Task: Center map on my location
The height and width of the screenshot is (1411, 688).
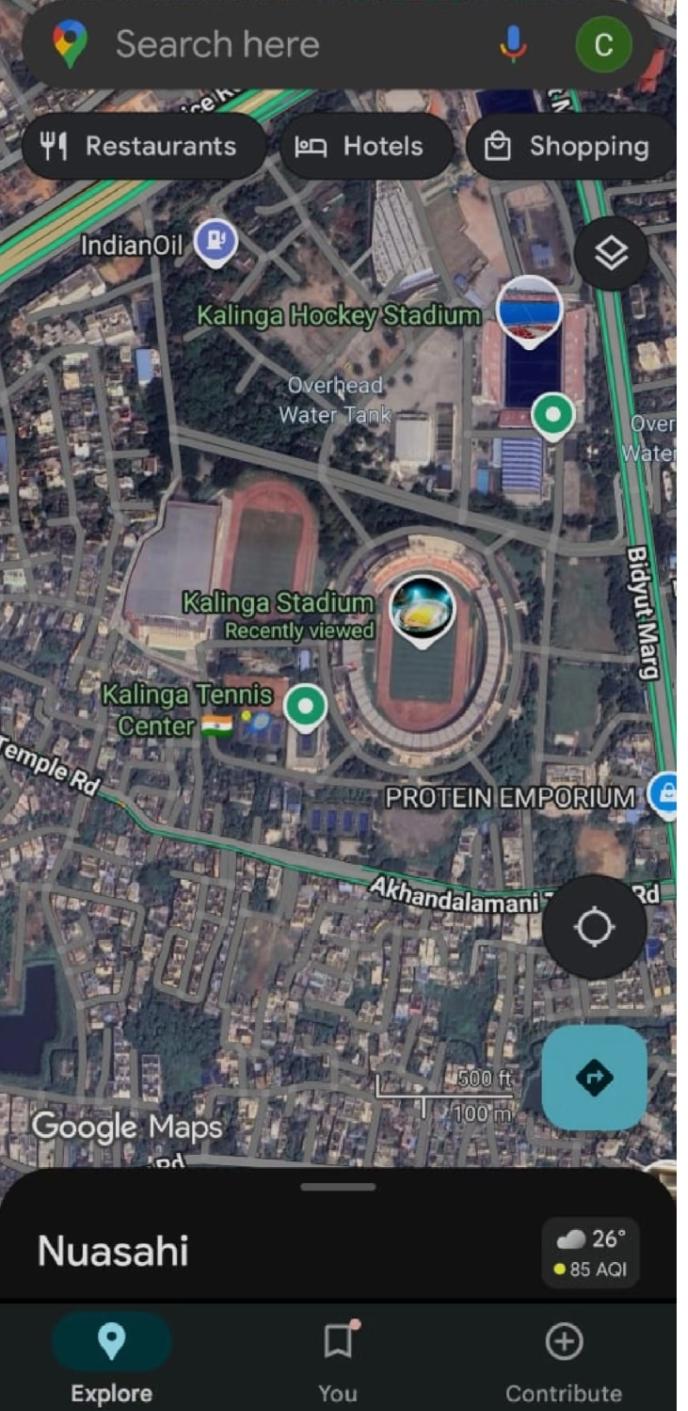Action: pos(594,927)
